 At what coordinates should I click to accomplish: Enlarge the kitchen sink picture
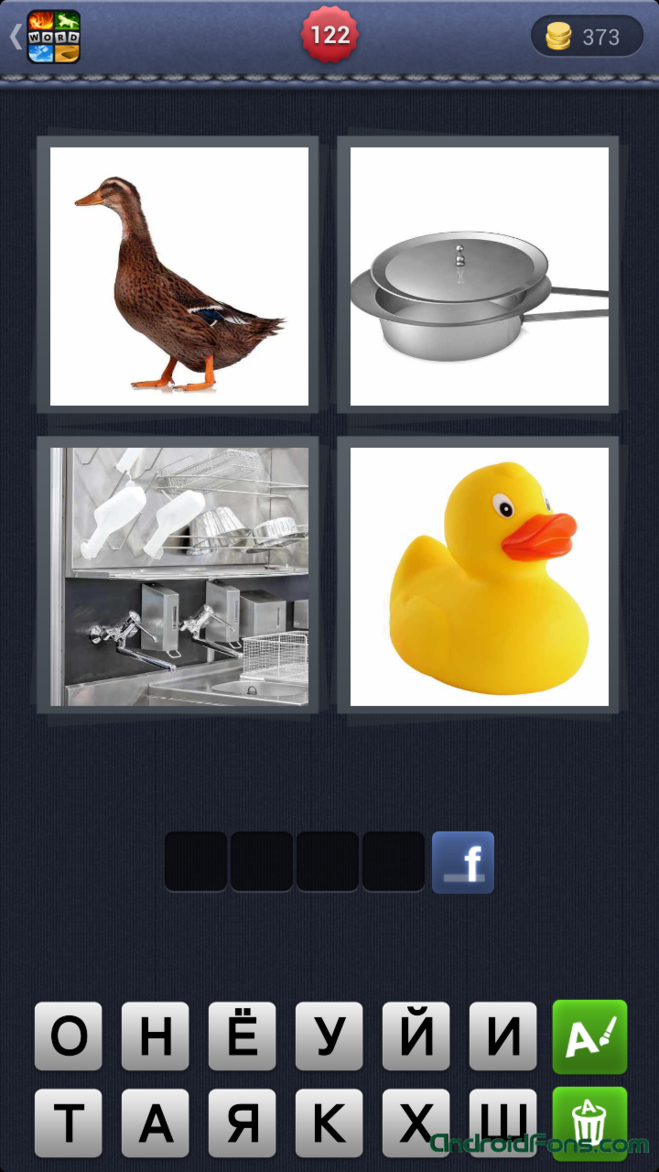coord(179,576)
